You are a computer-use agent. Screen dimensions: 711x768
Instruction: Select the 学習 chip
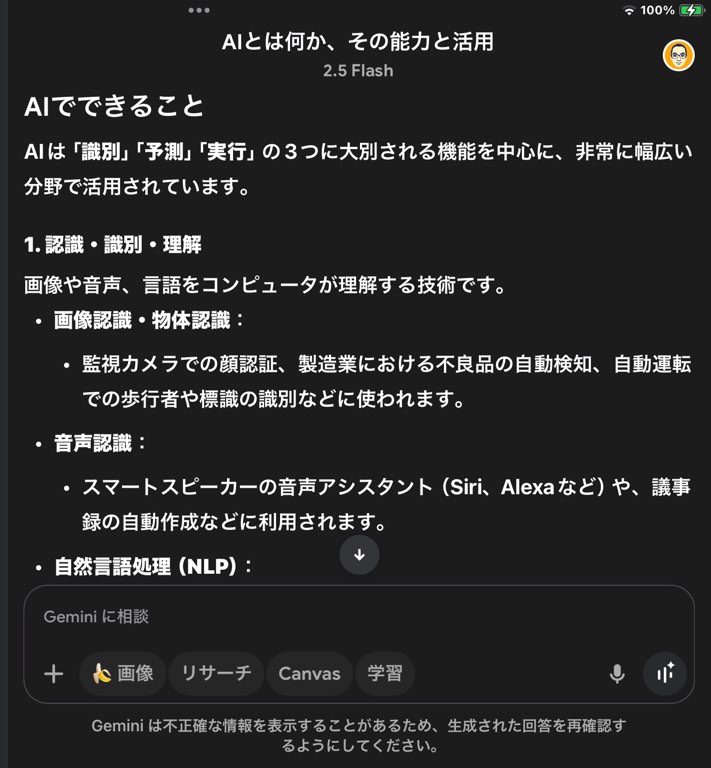pyautogui.click(x=385, y=673)
